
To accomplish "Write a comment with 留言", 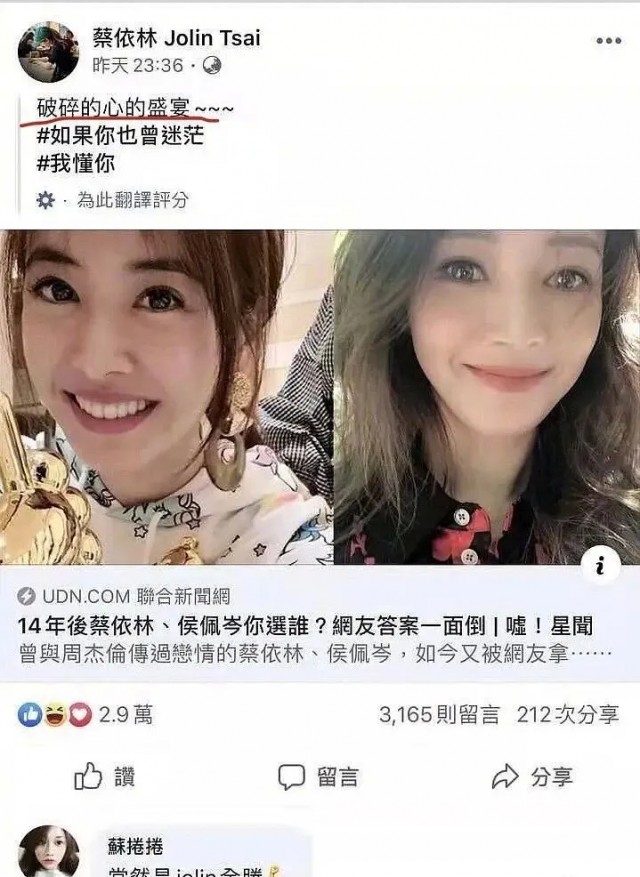I will [318, 776].
